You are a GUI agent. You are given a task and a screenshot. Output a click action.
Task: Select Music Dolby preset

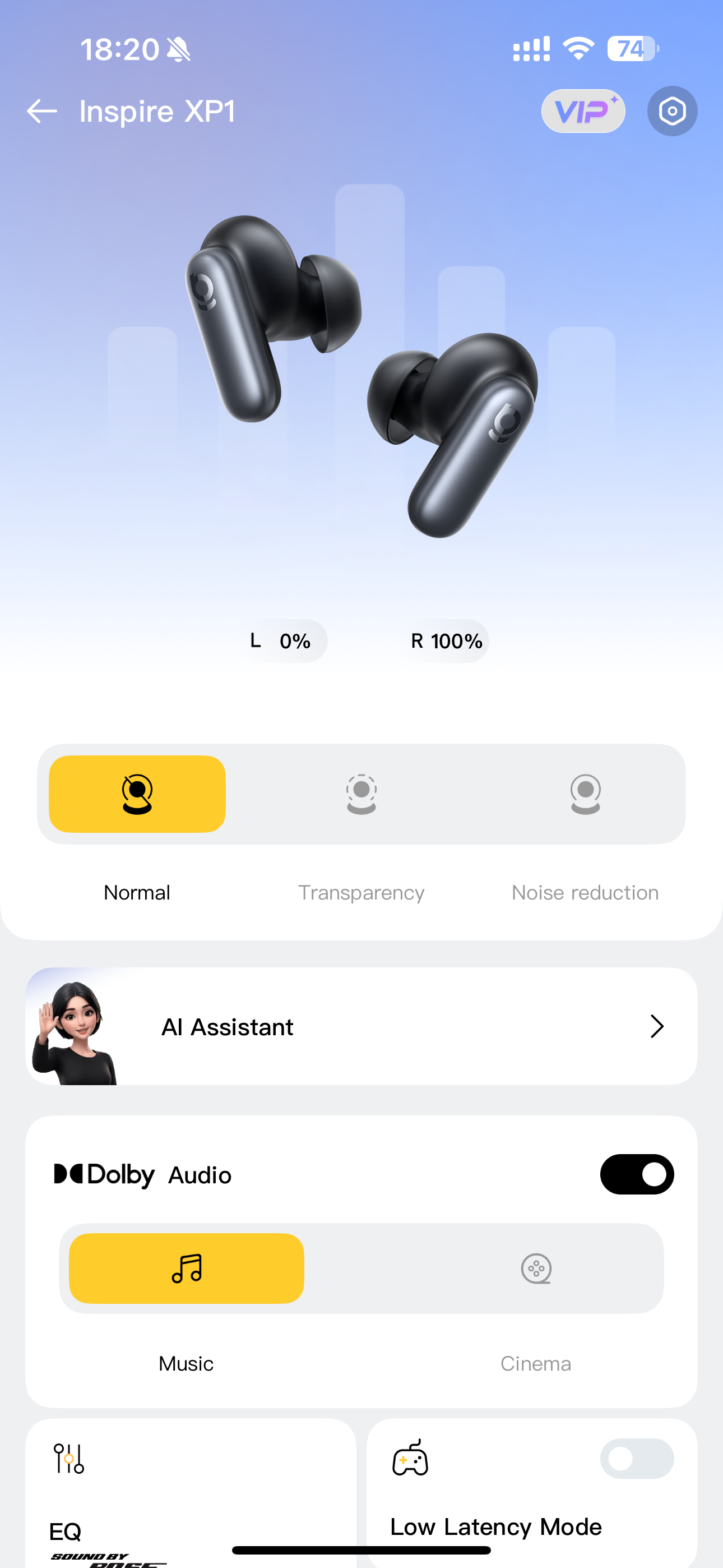click(x=186, y=1268)
